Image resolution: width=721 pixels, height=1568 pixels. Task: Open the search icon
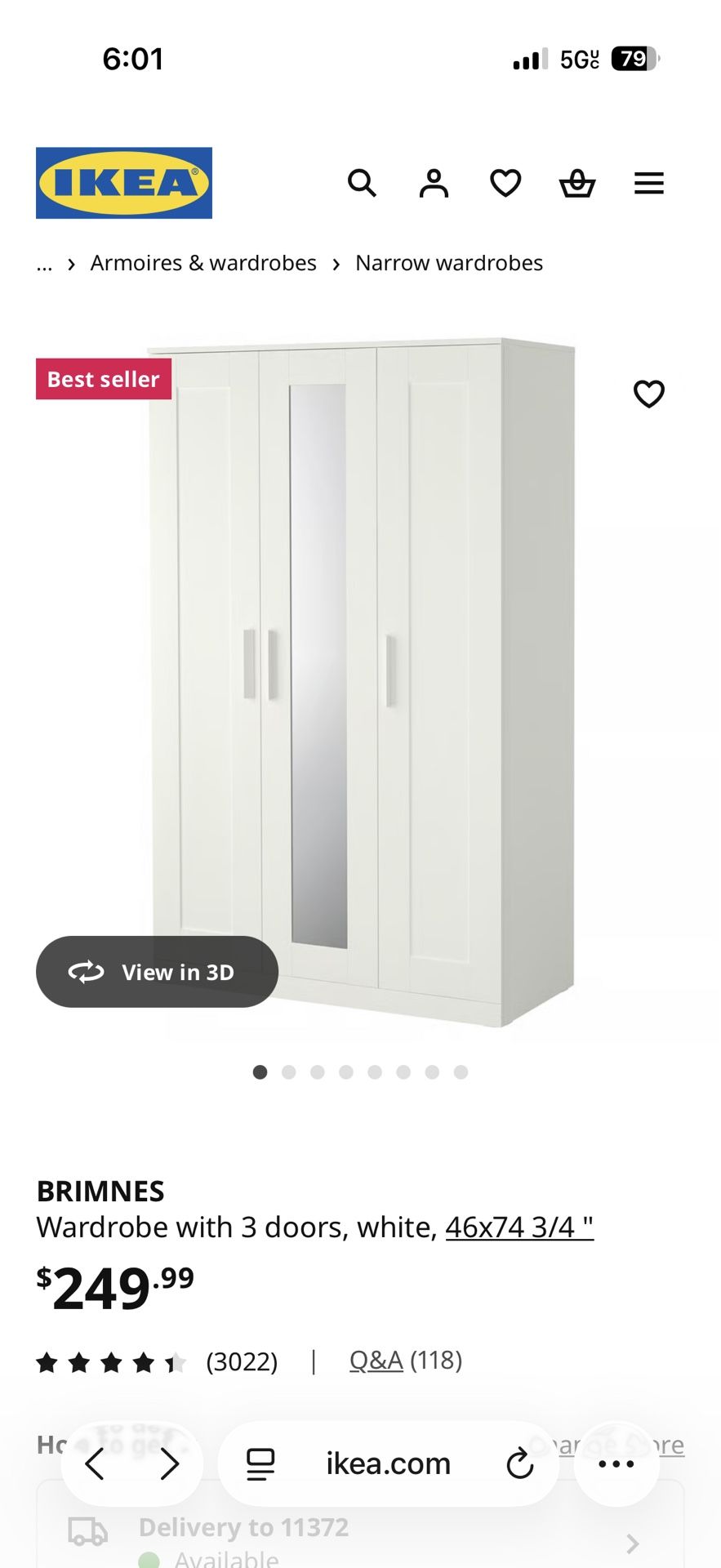coord(362,184)
